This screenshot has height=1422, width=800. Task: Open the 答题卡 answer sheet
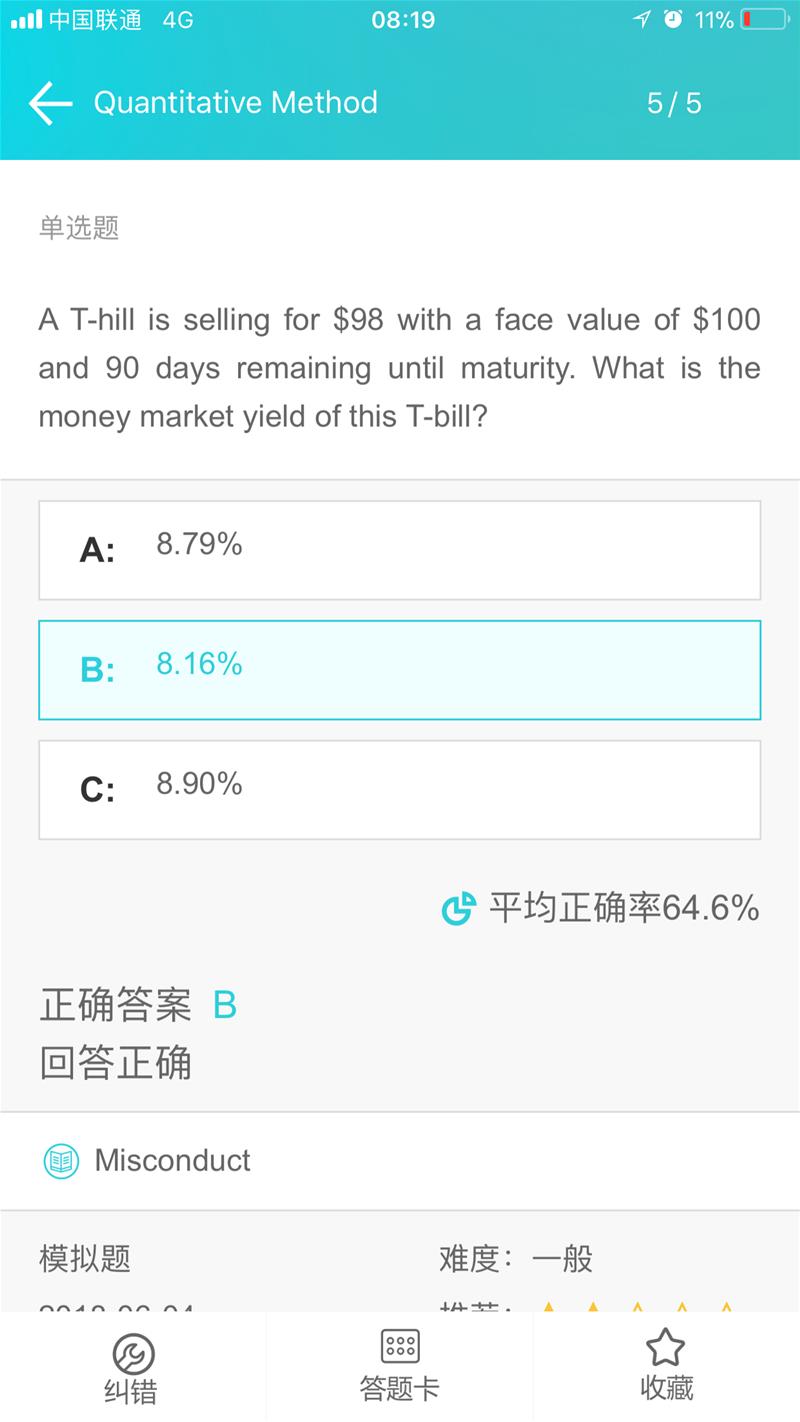tap(399, 1367)
